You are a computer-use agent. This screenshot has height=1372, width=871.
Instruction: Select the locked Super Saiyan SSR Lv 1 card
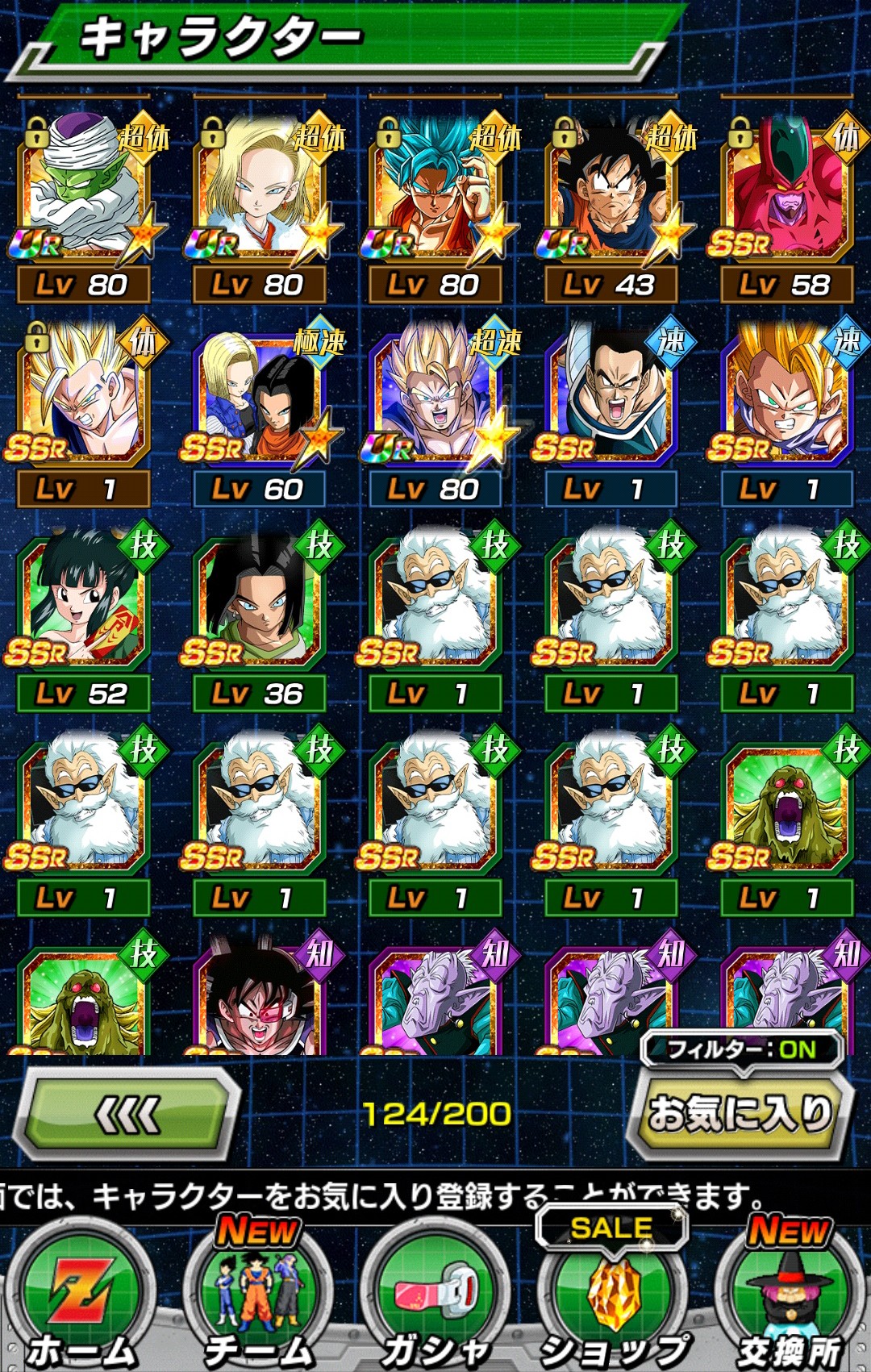pyautogui.click(x=84, y=399)
